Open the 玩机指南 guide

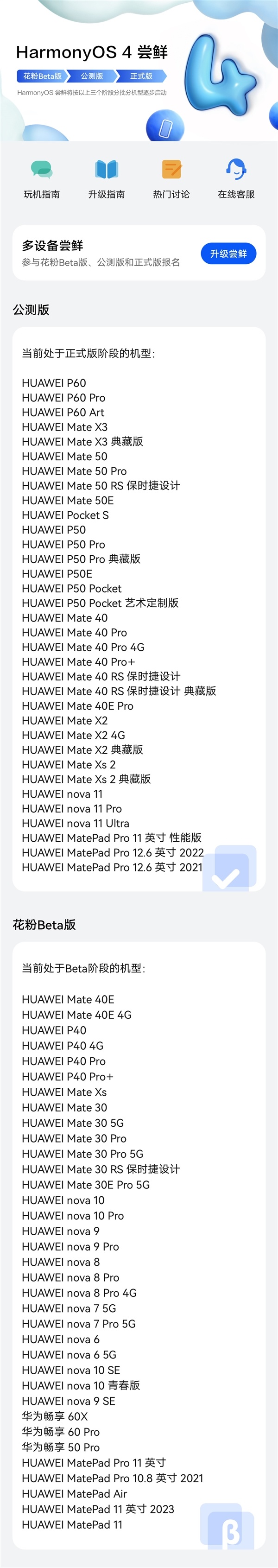coord(41,178)
